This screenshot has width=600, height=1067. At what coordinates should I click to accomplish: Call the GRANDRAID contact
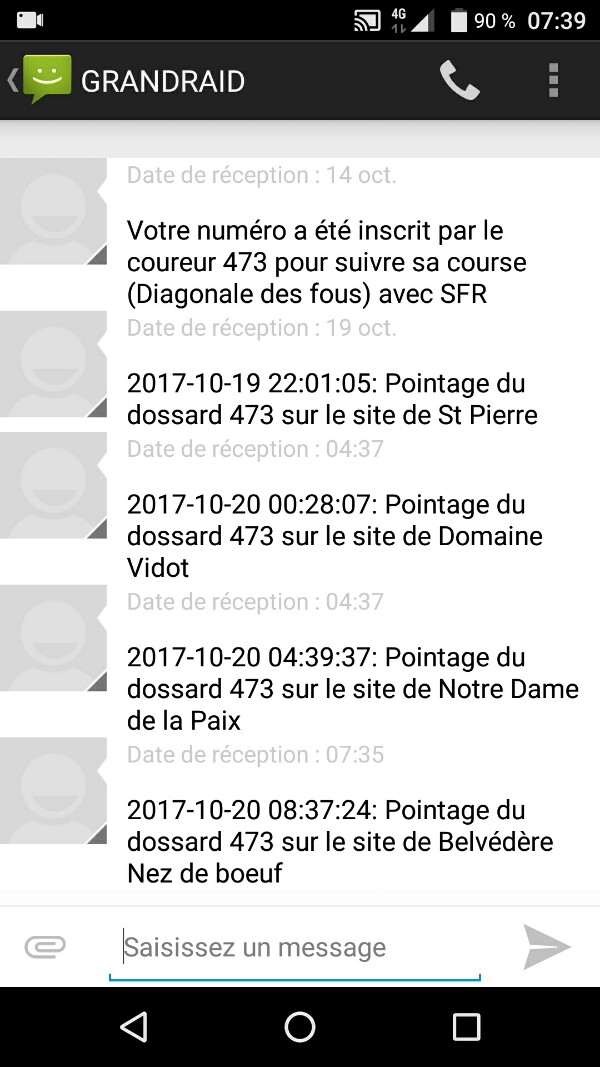[x=459, y=80]
